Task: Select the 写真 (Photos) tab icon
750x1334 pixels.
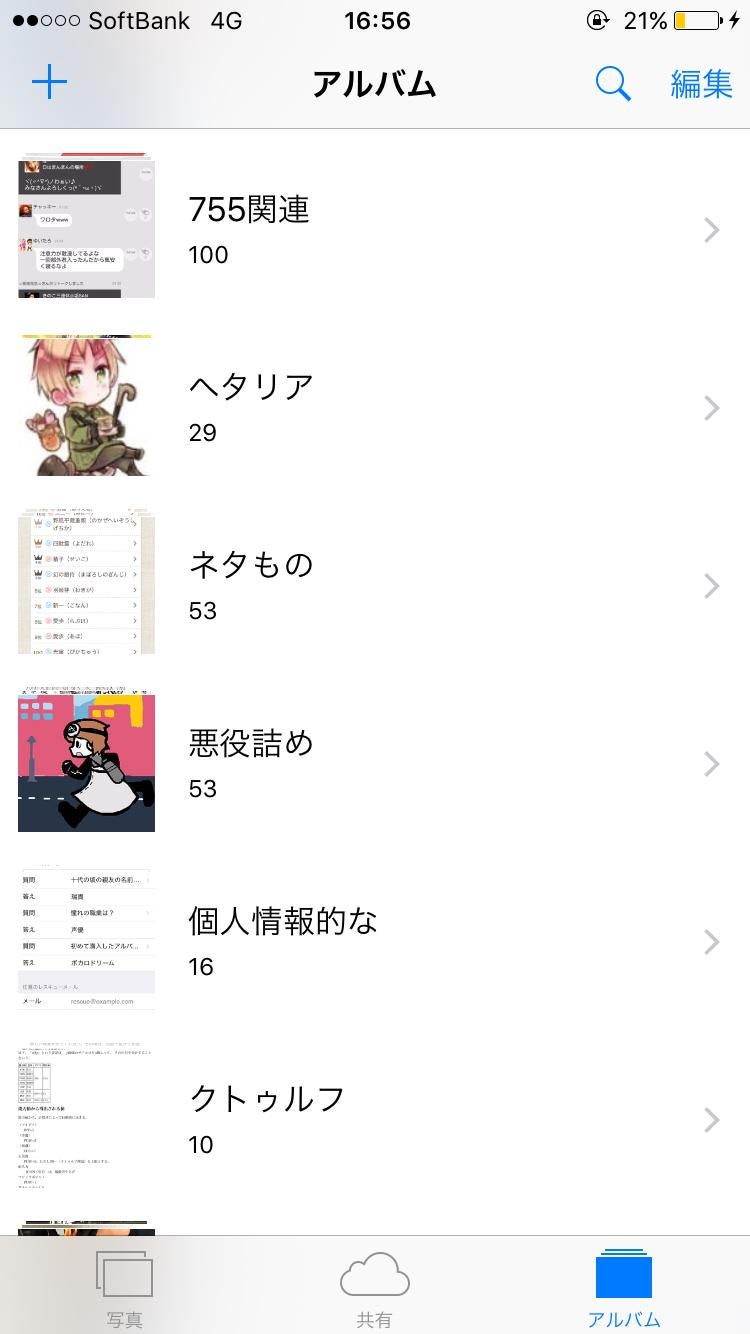Action: click(124, 1275)
